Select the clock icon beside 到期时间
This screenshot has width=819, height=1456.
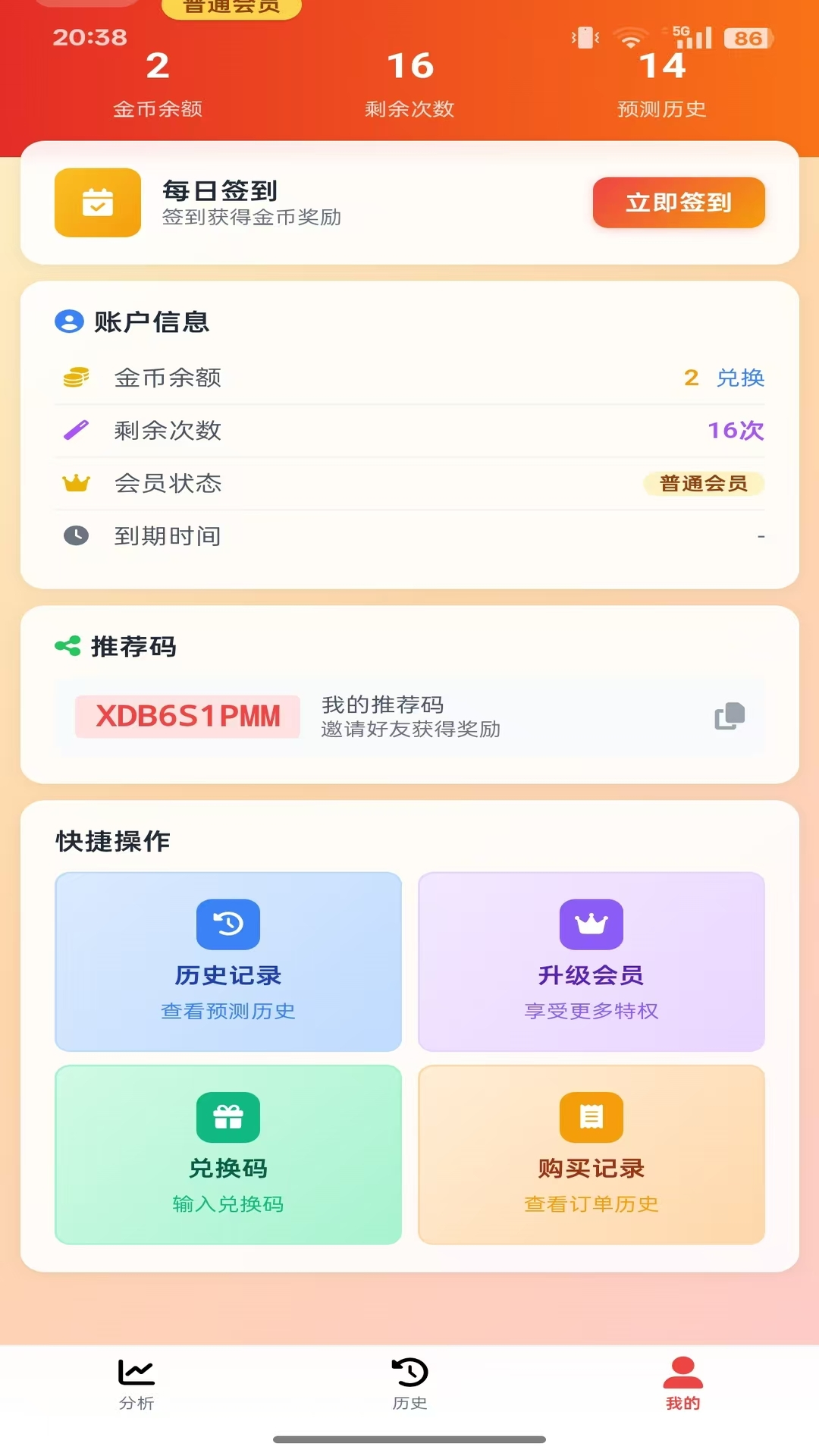tap(75, 536)
